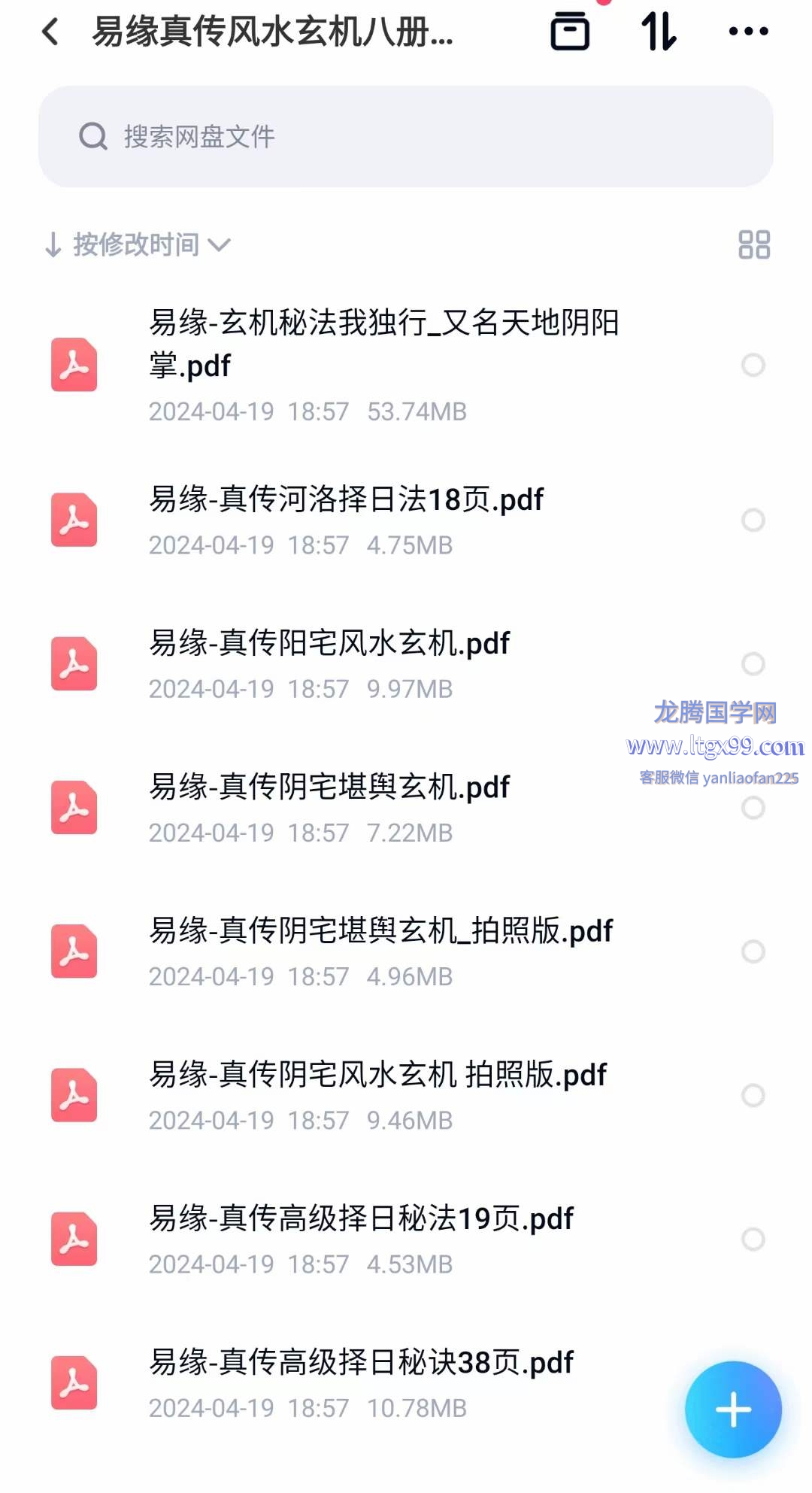Open 易缘-真传阴宅堪舆玄机_拍照版.pdf

point(380,931)
